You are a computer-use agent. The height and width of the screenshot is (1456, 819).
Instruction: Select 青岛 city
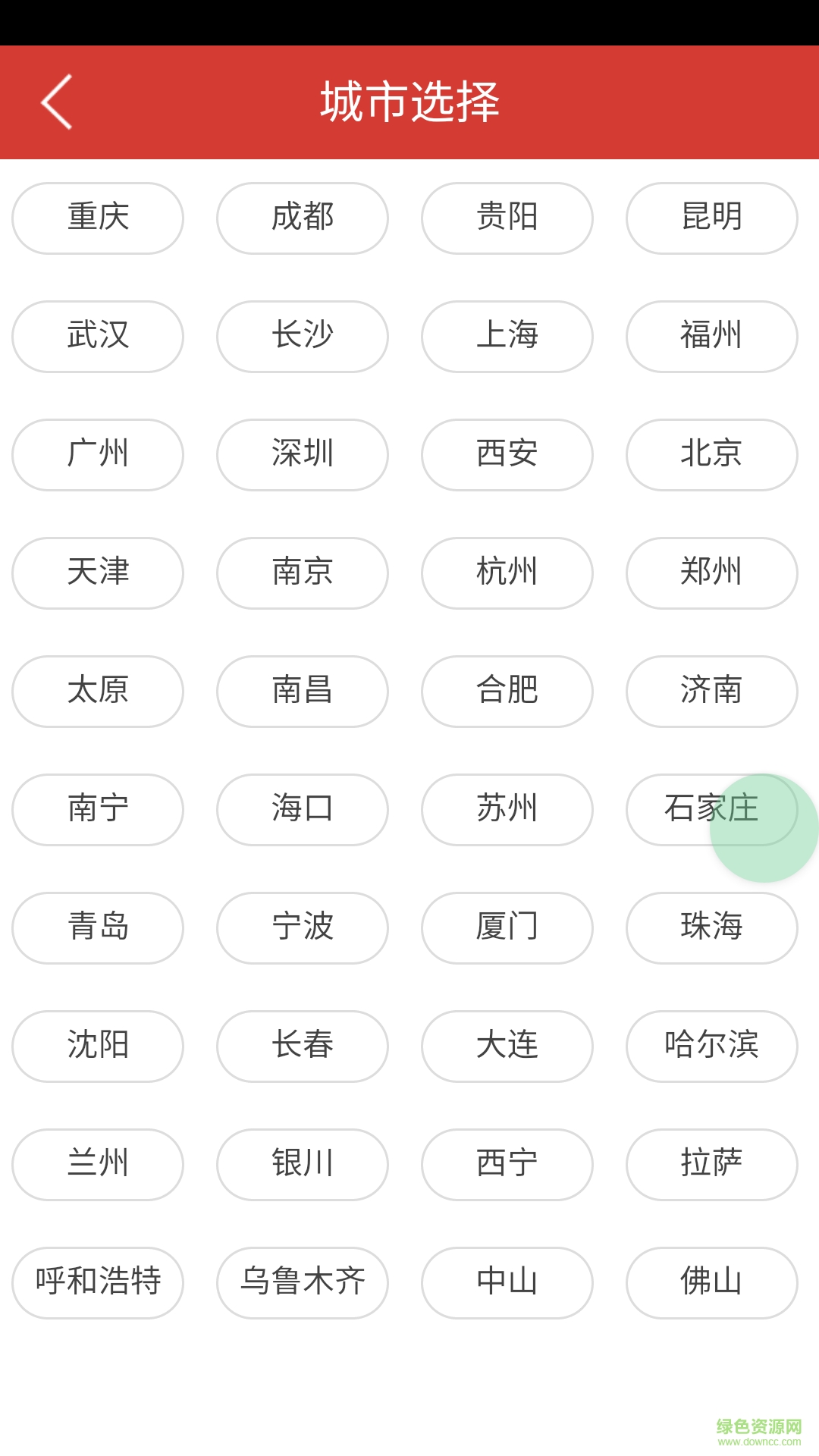click(97, 927)
